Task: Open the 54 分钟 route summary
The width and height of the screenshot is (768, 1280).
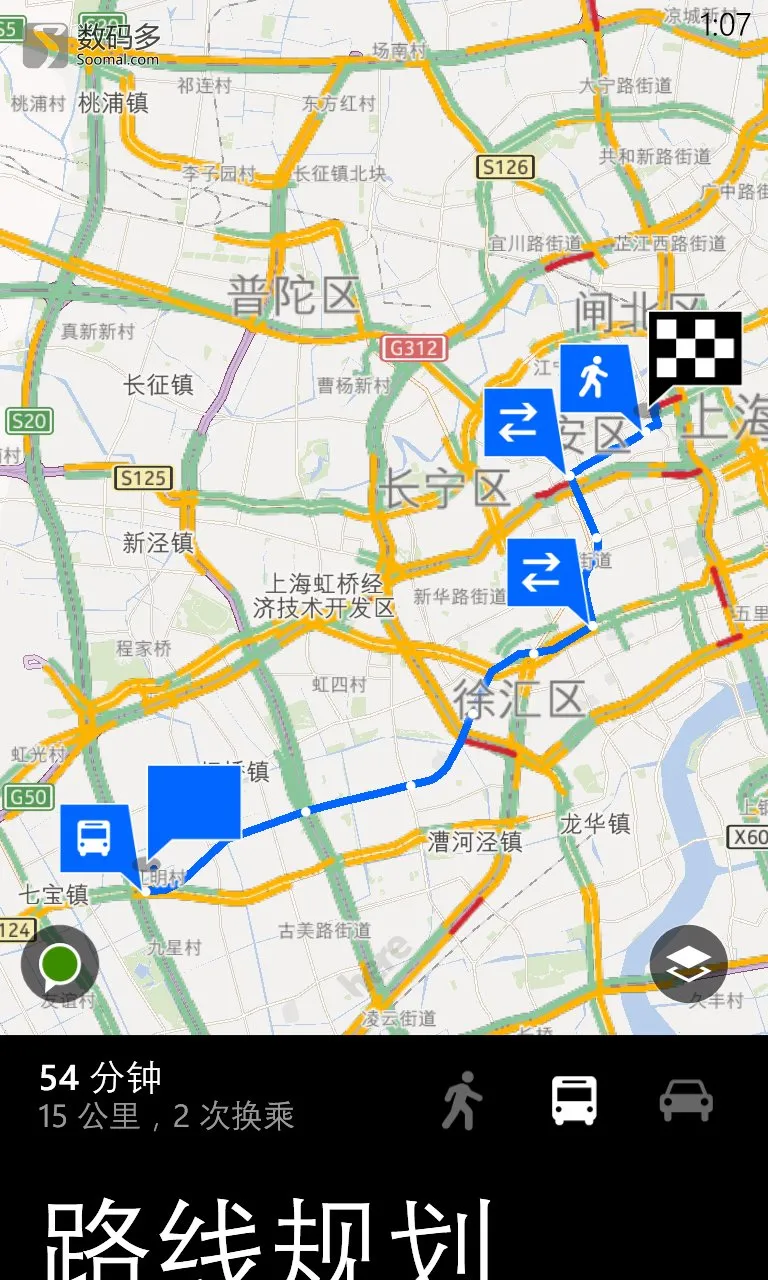Action: [x=166, y=1097]
